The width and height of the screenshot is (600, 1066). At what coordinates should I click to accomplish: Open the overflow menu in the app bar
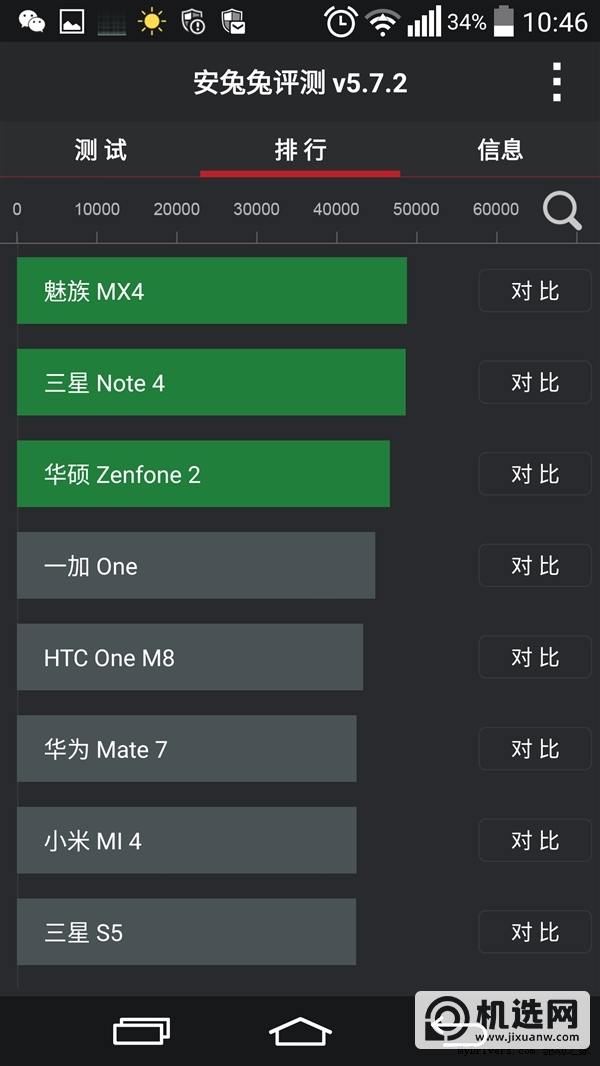557,82
